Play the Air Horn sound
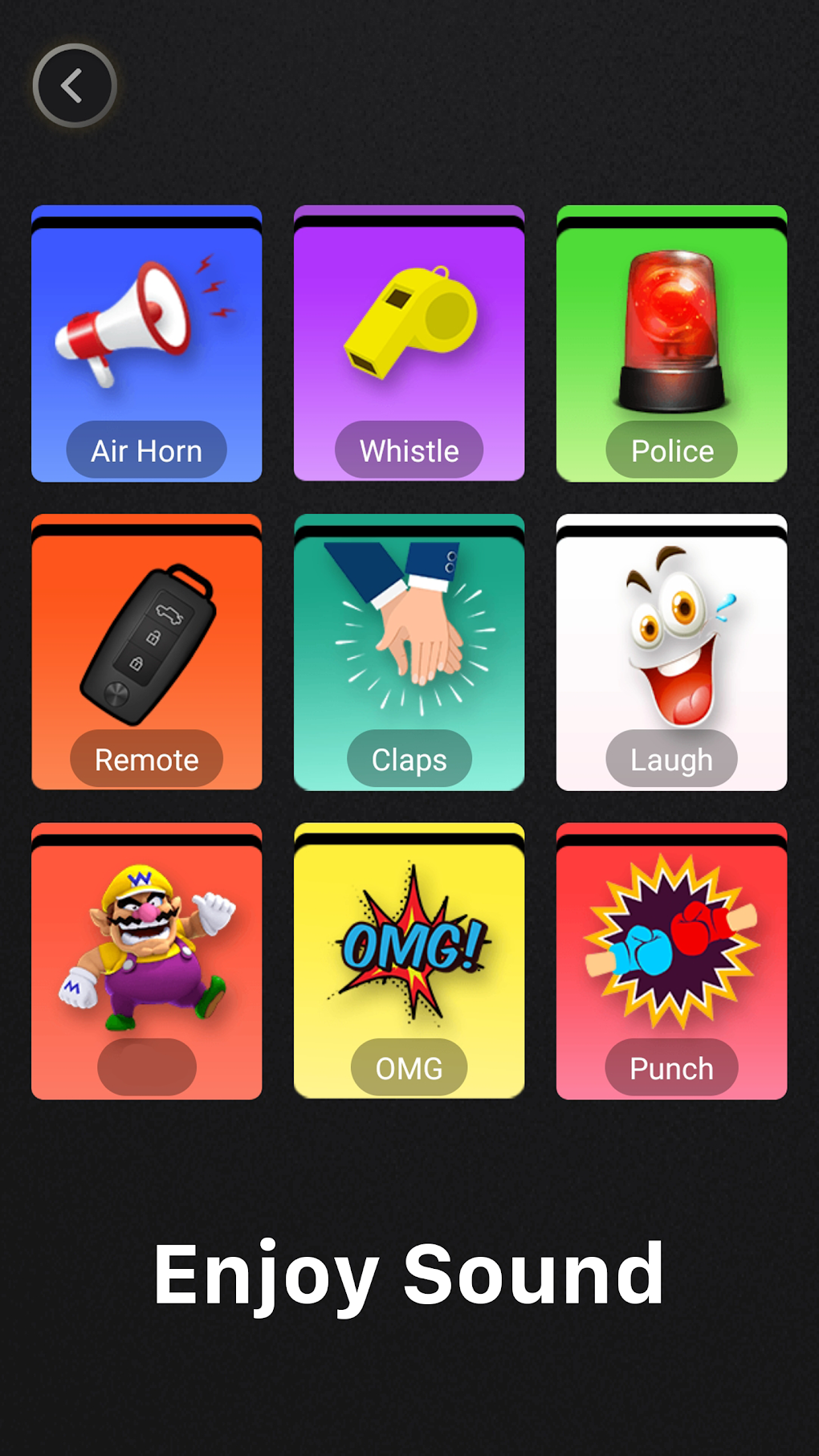The width and height of the screenshot is (819, 1456). [147, 345]
